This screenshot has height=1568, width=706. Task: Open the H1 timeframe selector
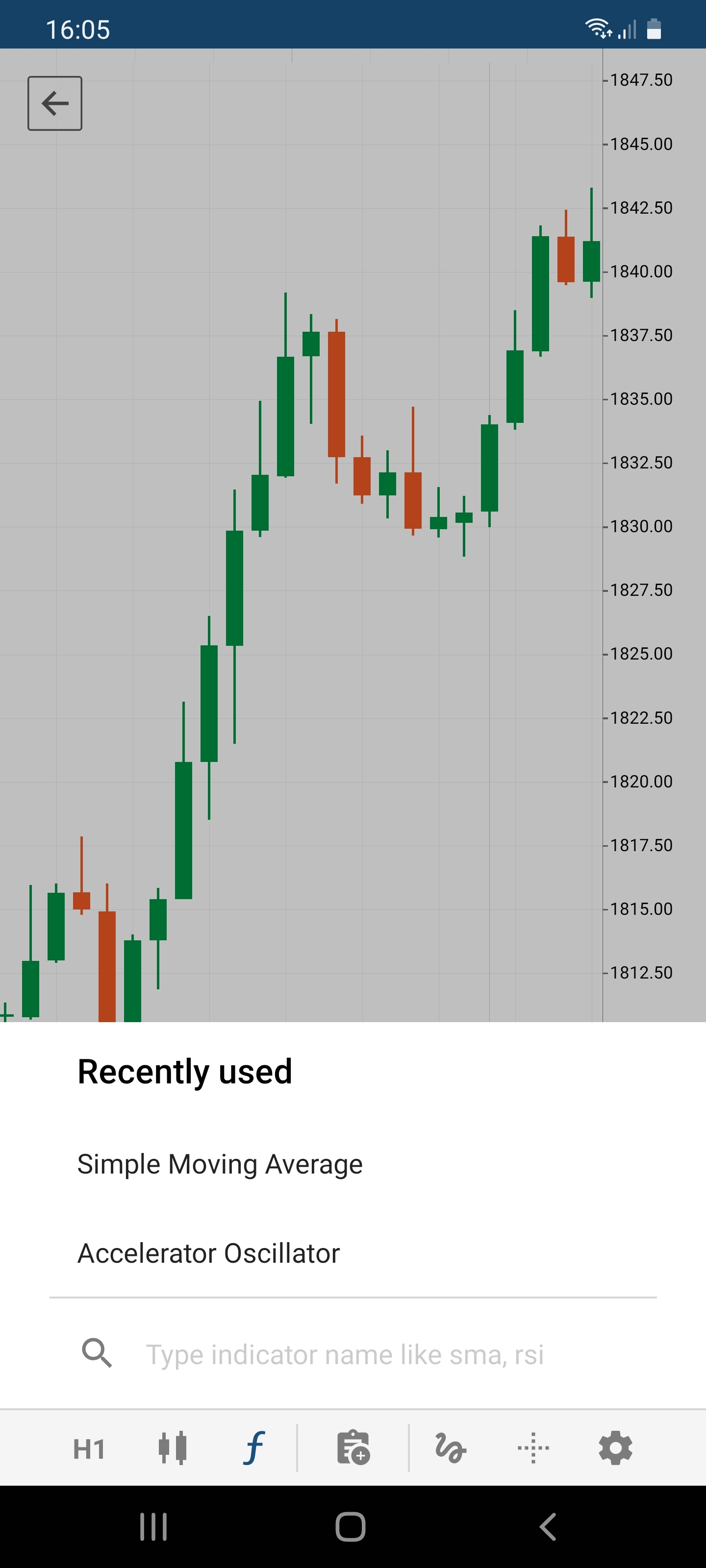(89, 1449)
